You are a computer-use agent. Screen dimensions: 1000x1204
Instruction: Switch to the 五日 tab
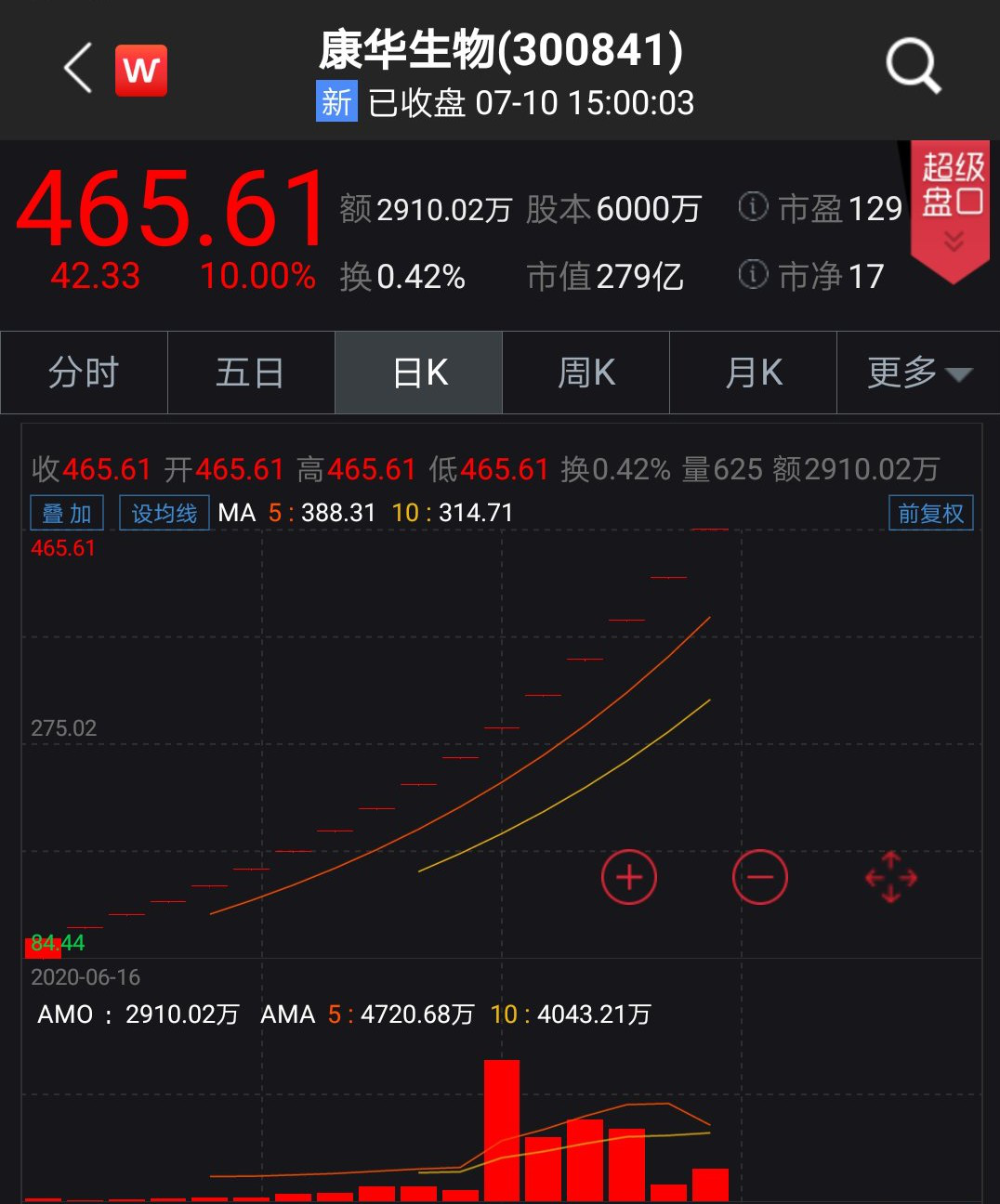tap(250, 373)
